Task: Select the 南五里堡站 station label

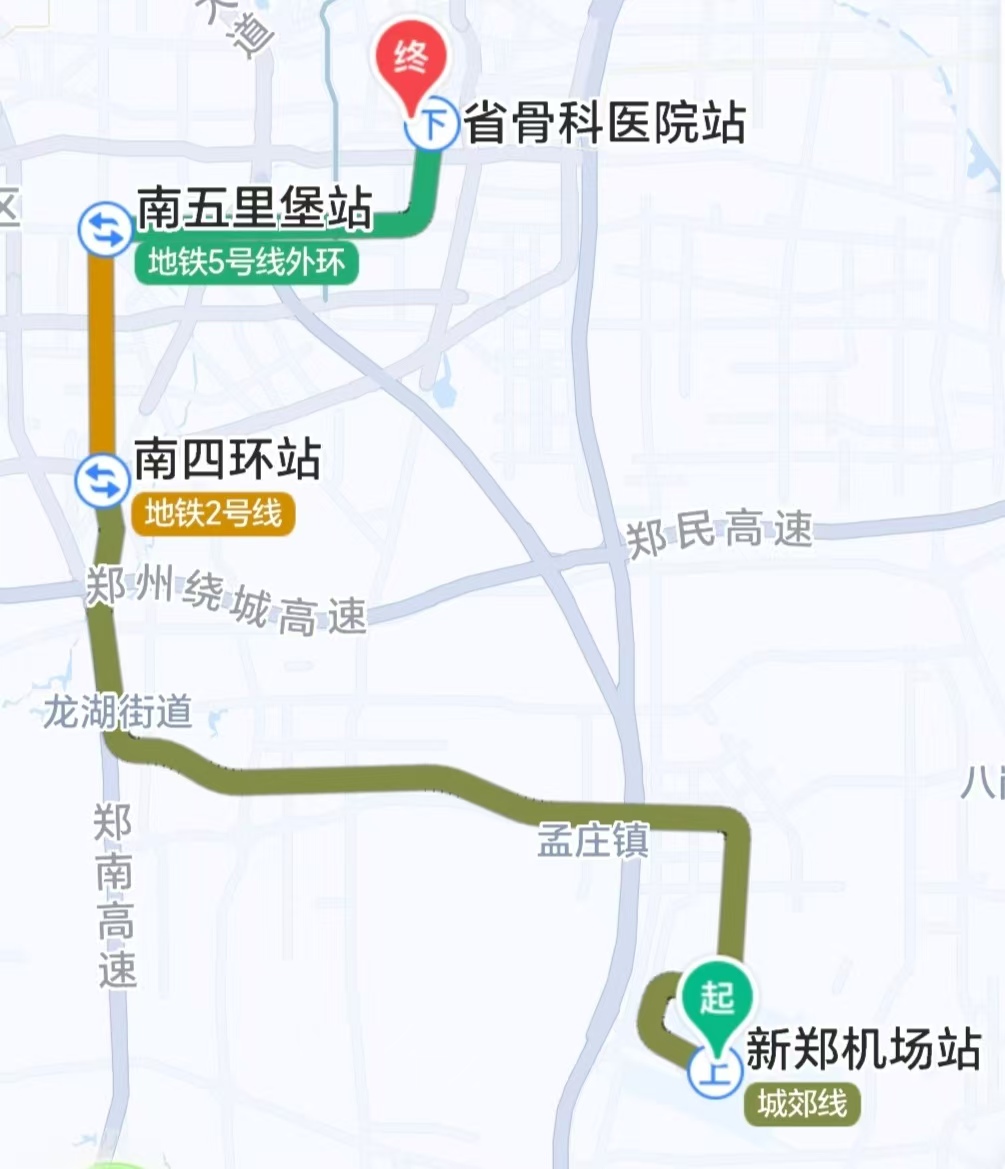Action: 254,210
